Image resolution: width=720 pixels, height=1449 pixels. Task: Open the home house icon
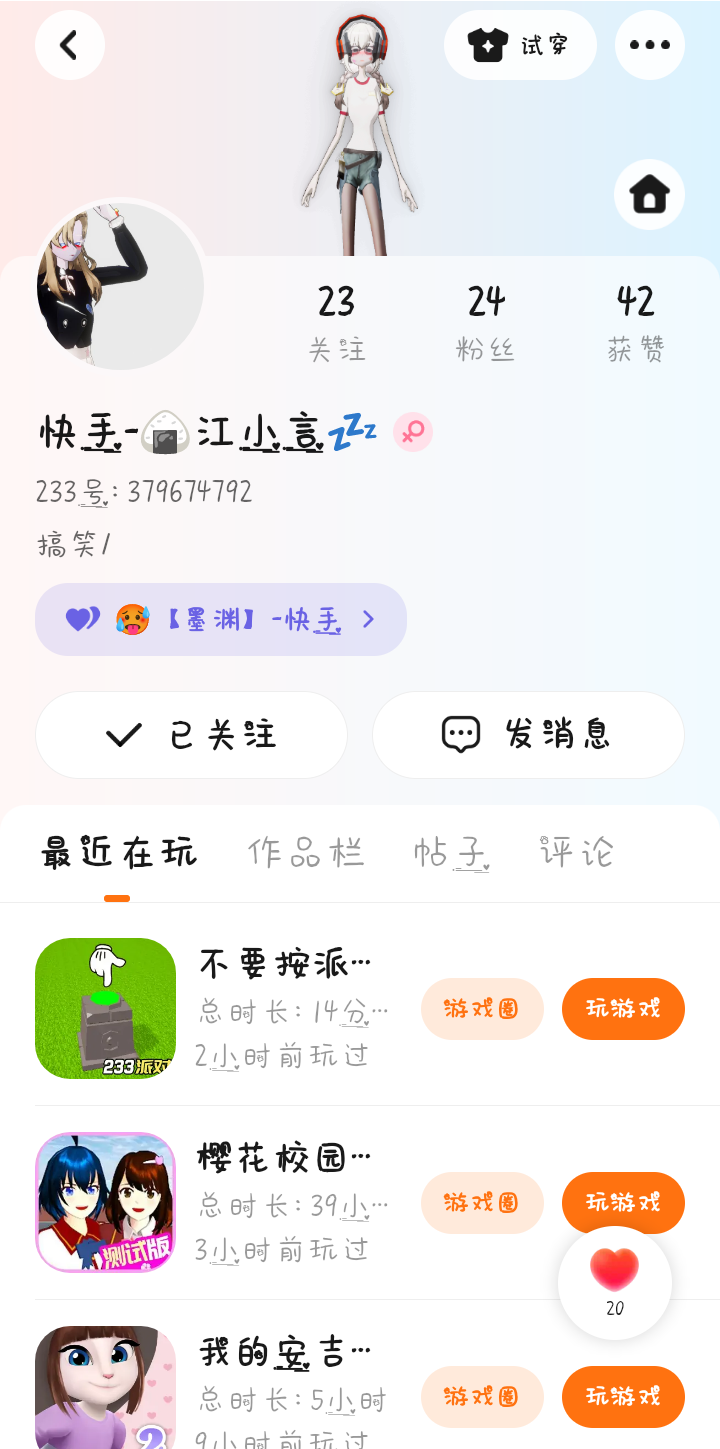pyautogui.click(x=649, y=195)
